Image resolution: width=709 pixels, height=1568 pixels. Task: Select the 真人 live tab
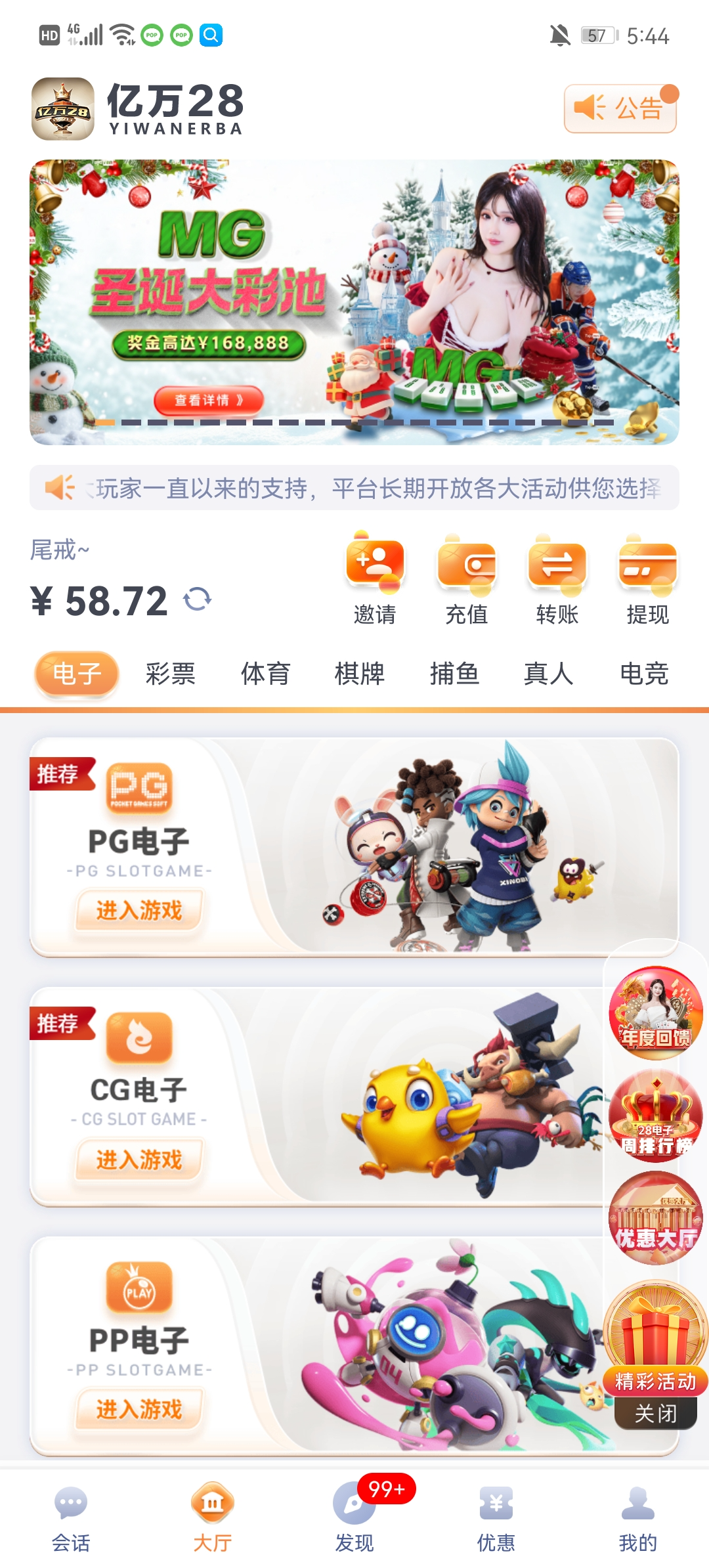(x=549, y=674)
